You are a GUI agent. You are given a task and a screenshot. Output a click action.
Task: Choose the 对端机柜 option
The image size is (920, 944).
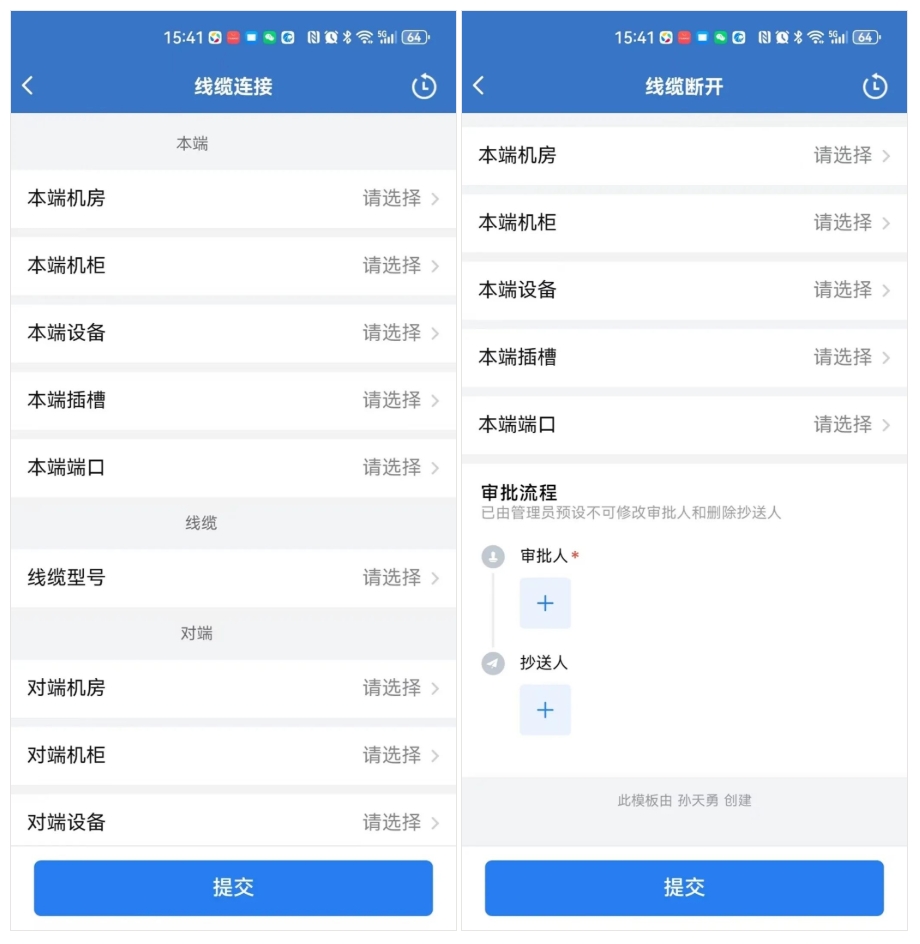[x=233, y=755]
